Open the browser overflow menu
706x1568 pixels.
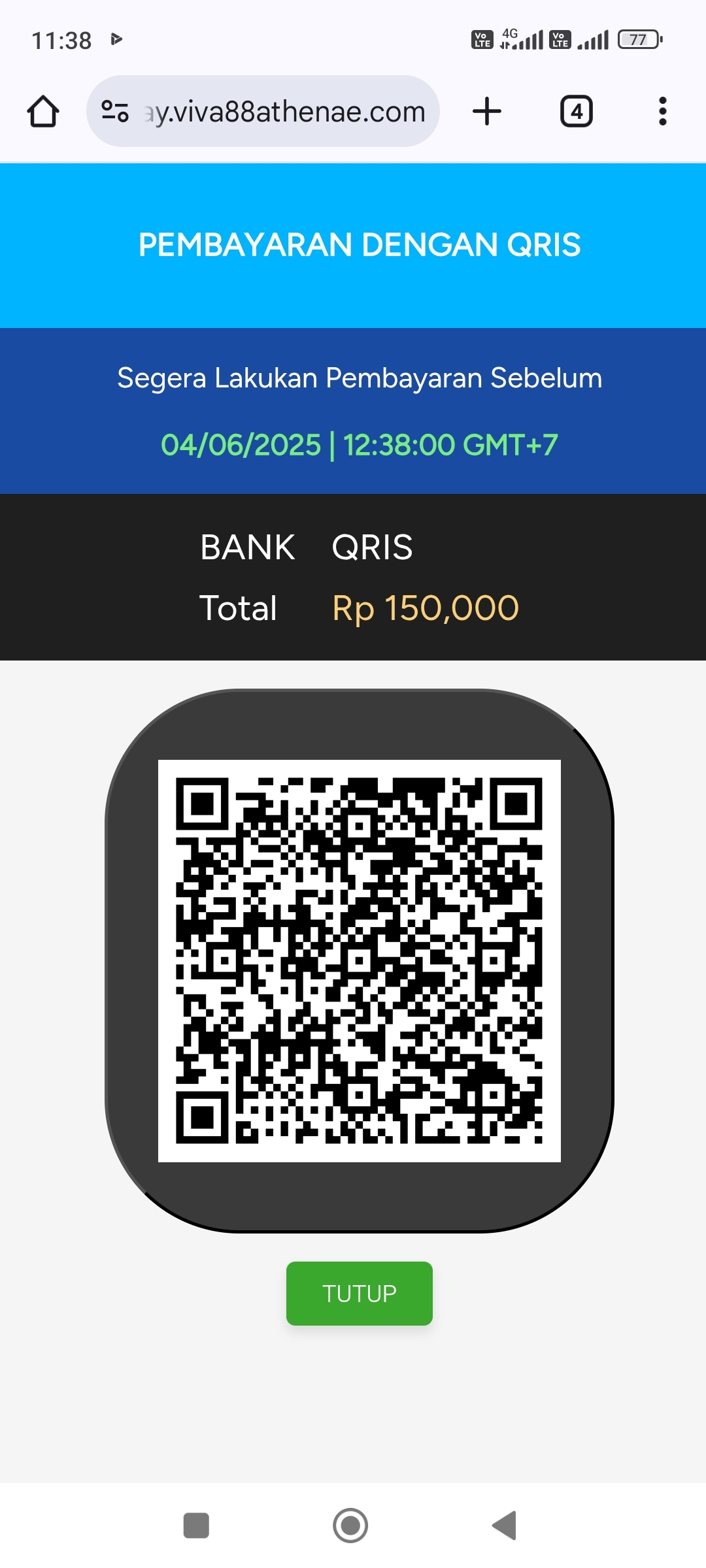pyautogui.click(x=662, y=111)
